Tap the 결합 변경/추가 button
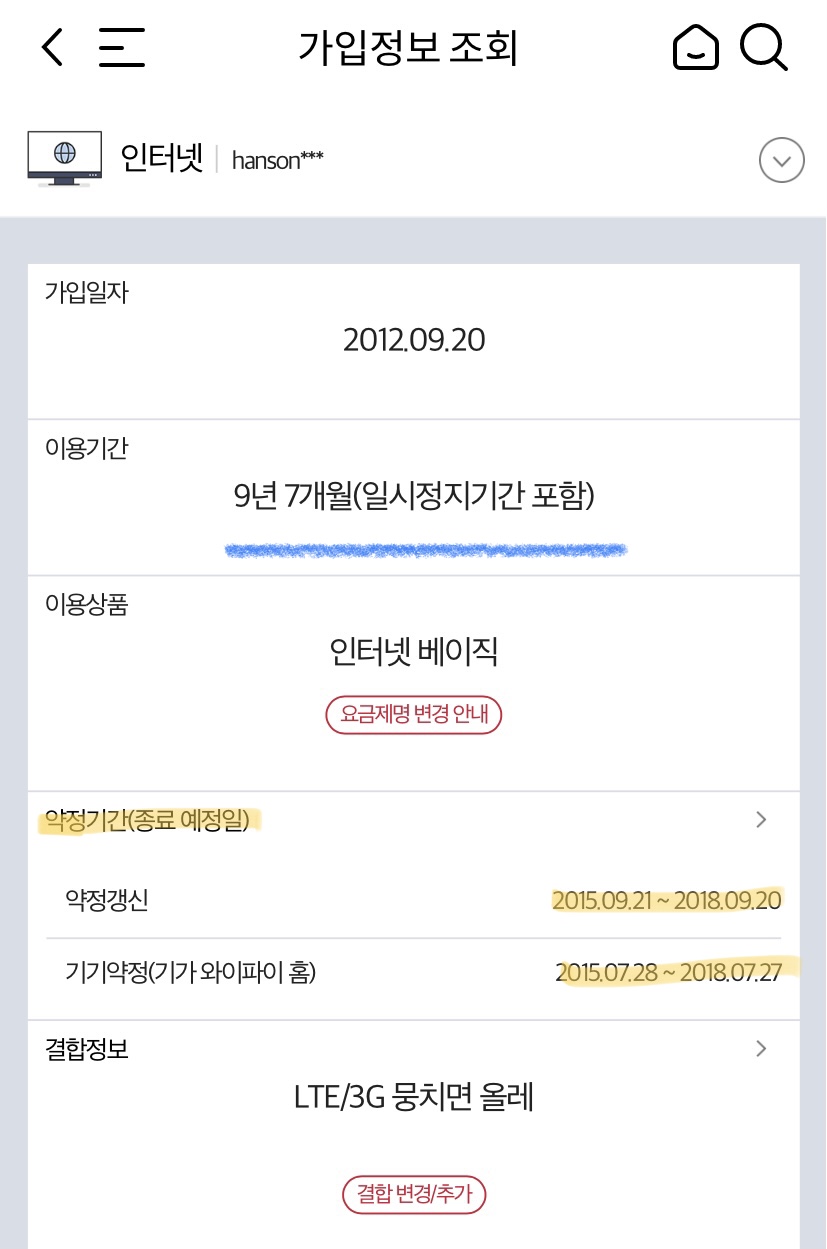This screenshot has width=827, height=1249. (x=413, y=1194)
